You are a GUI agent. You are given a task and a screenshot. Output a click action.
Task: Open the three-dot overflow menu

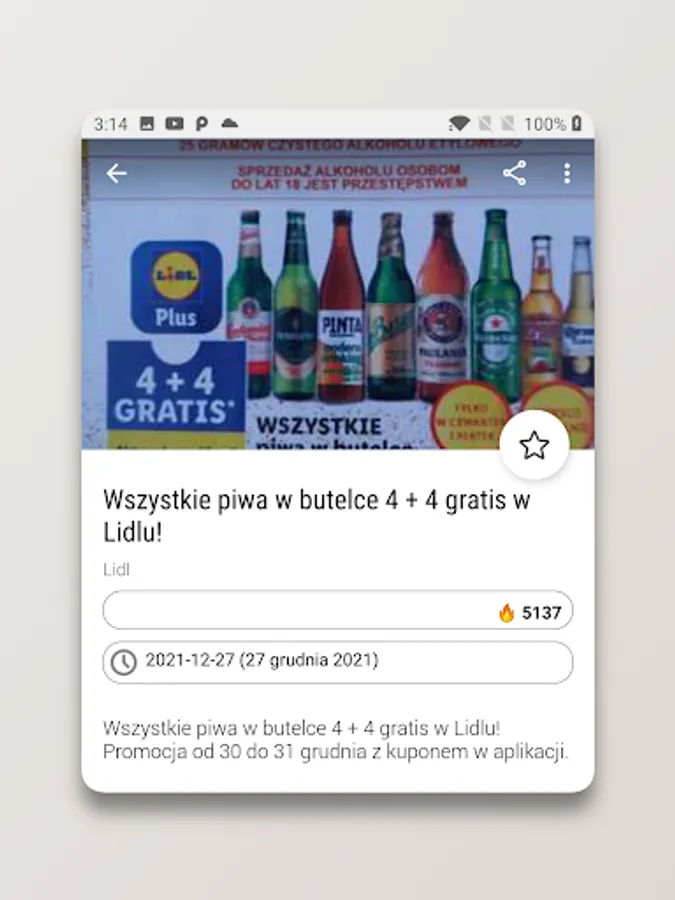[566, 173]
